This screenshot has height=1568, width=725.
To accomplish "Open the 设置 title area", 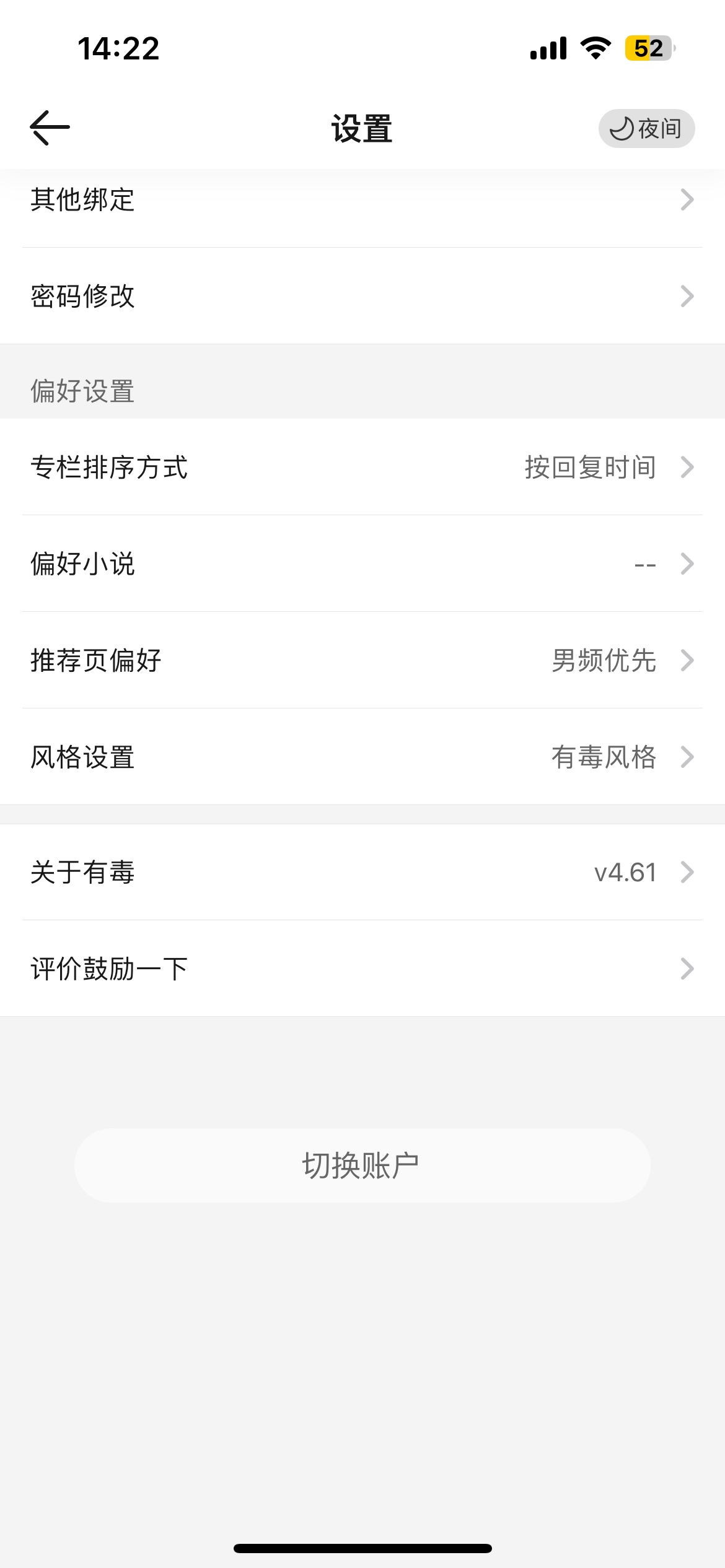I will (x=361, y=128).
